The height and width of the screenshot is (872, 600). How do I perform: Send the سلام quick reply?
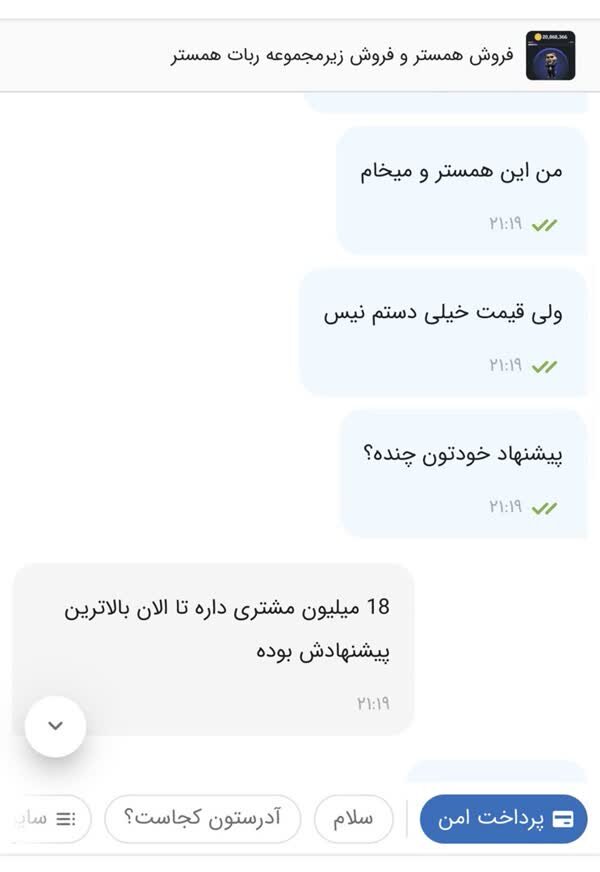(x=353, y=819)
